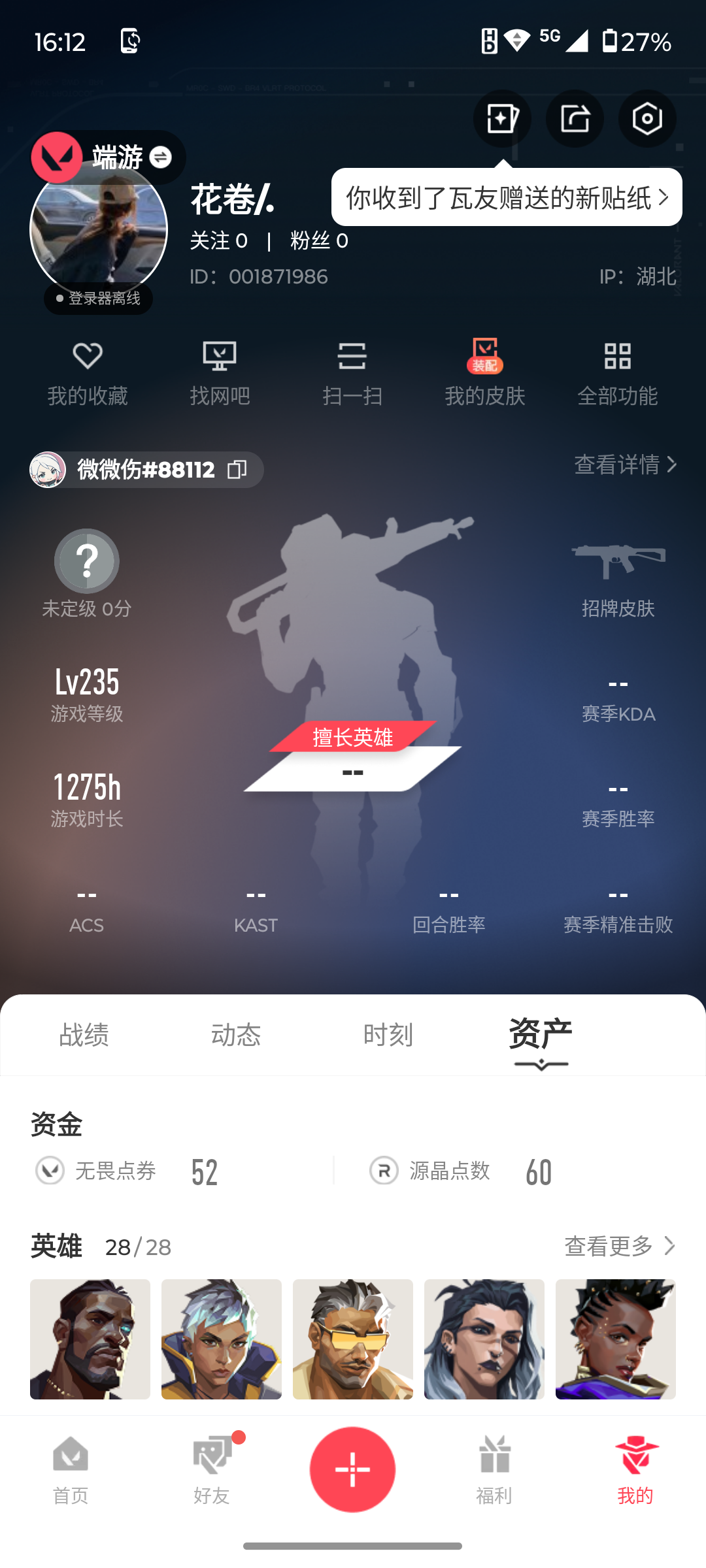
Task: Open the new sticker gift notification
Action: [507, 197]
